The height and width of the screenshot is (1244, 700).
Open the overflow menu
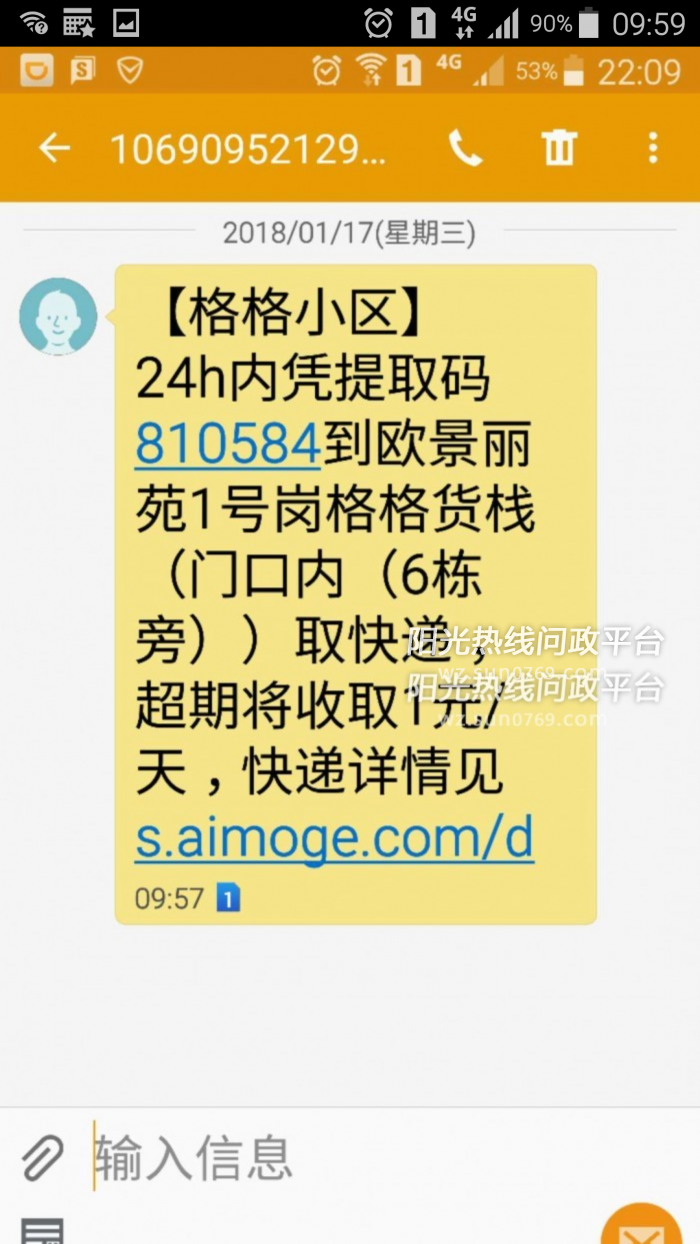pyautogui.click(x=652, y=149)
